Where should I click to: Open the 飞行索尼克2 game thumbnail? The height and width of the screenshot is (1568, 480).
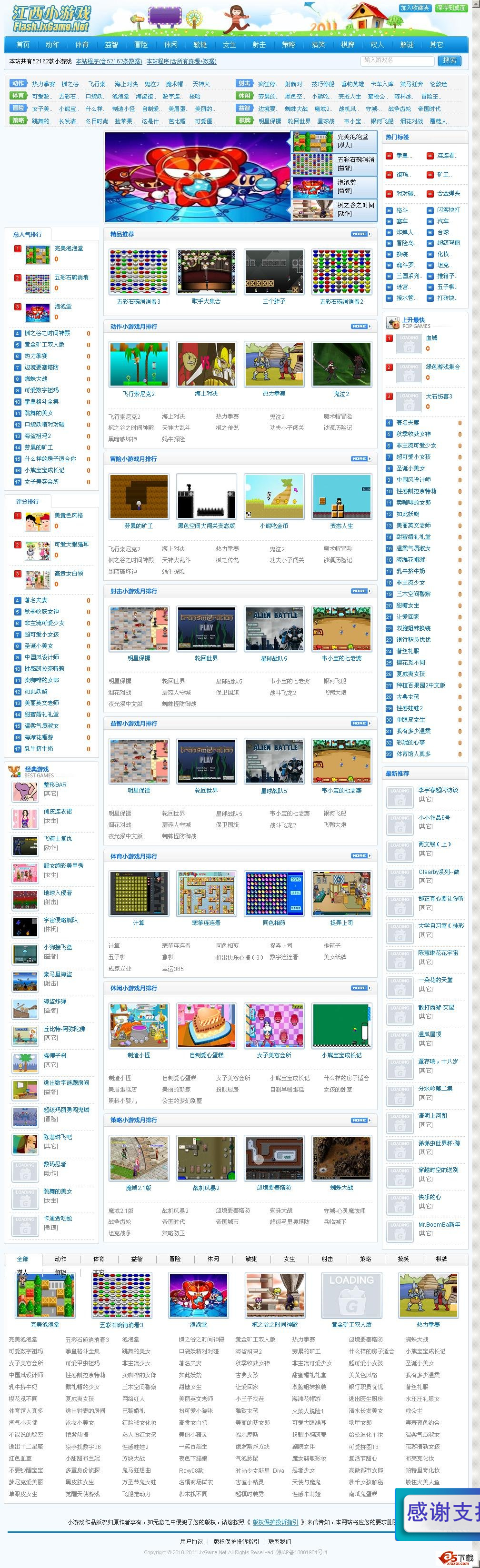(x=138, y=364)
